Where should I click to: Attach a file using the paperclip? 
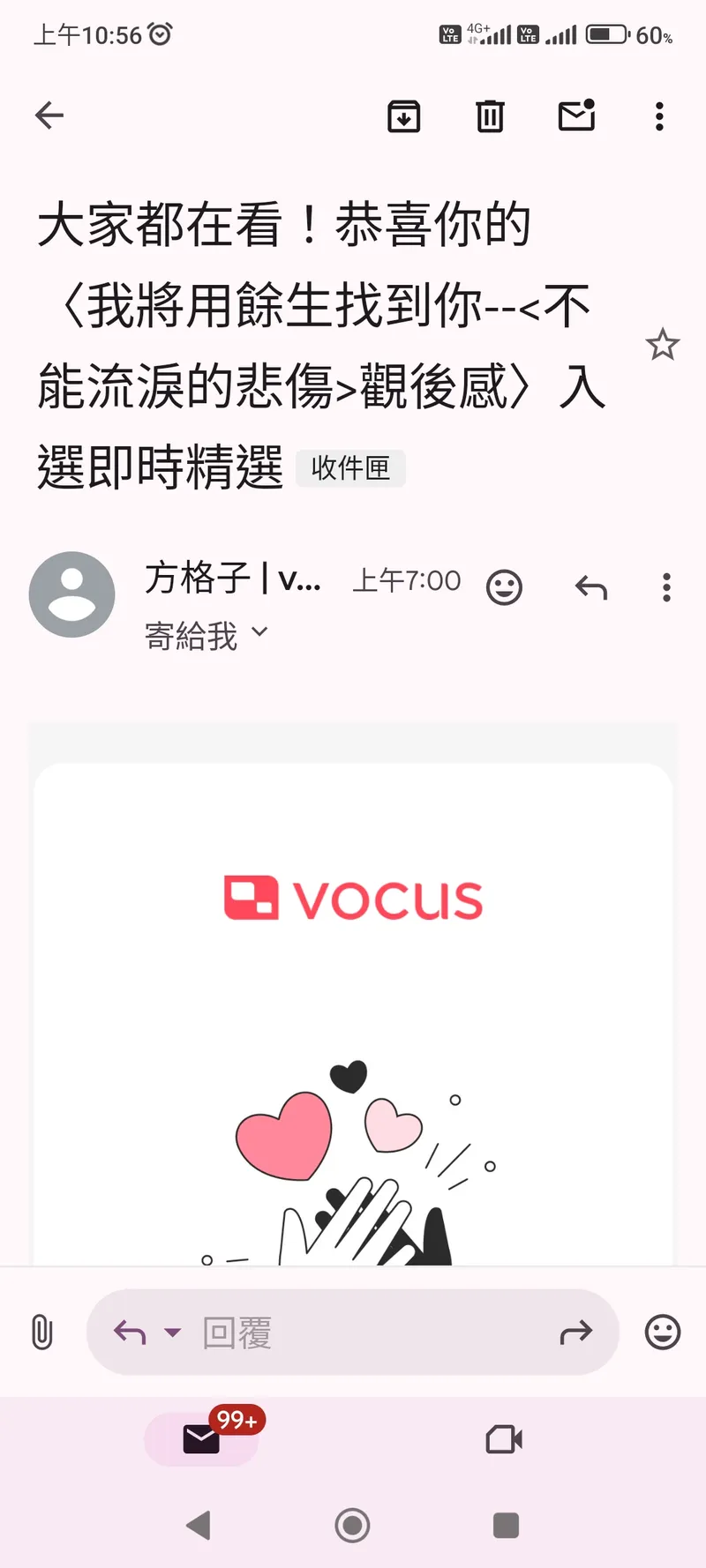(41, 1332)
